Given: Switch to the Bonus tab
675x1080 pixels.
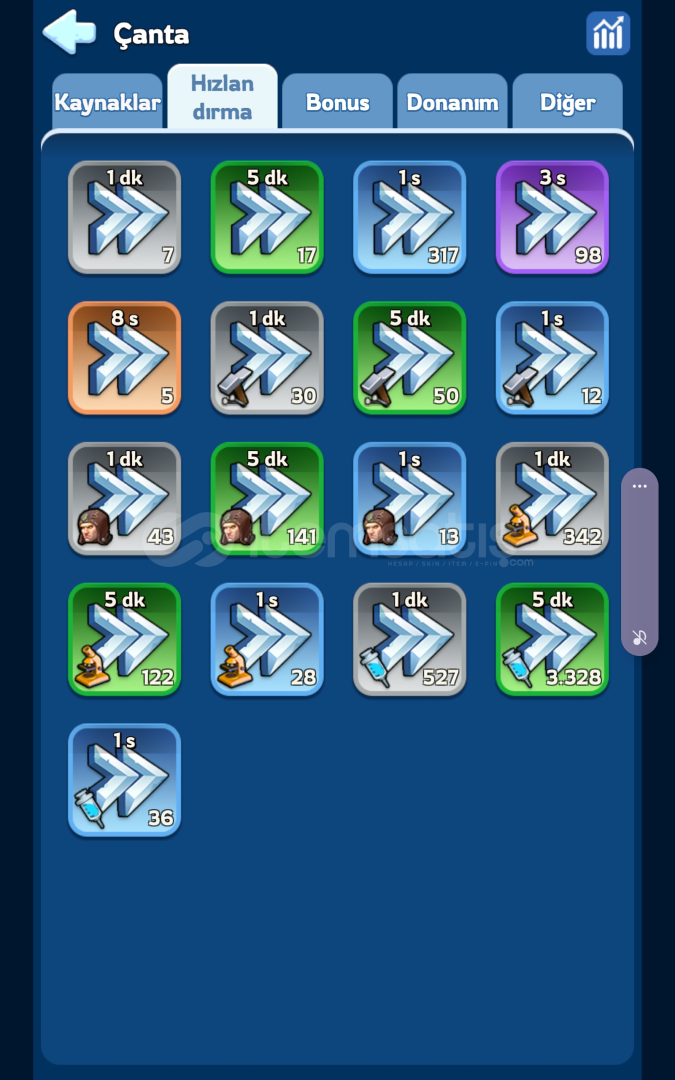Looking at the screenshot, I should click(338, 103).
